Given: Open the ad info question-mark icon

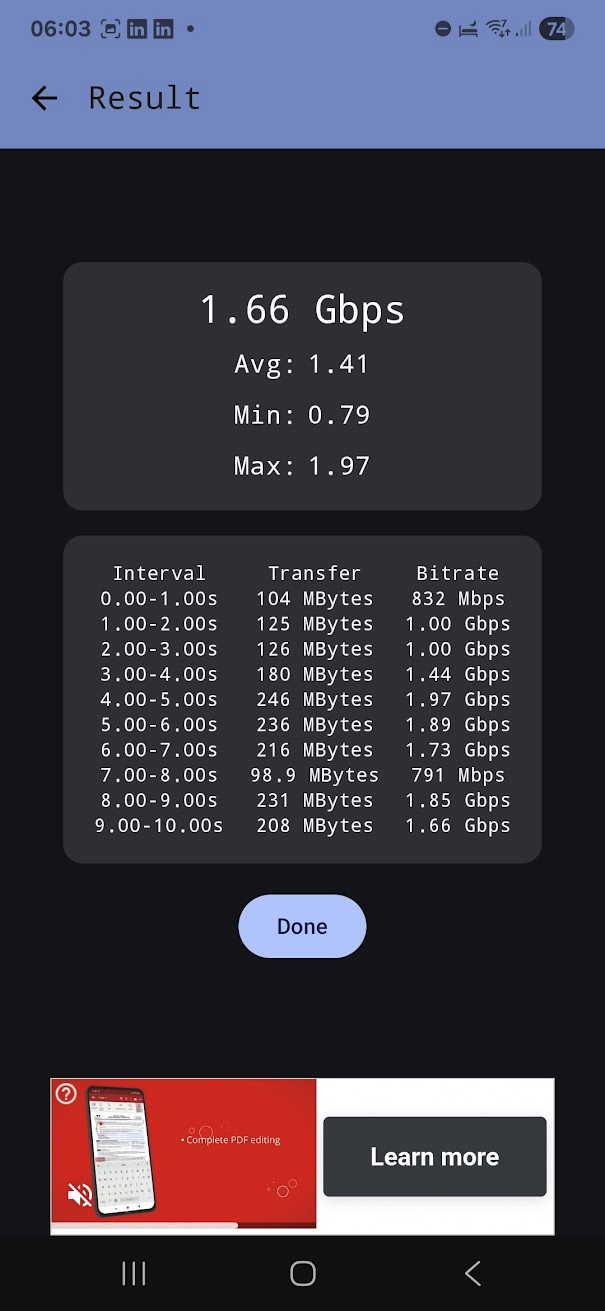Looking at the screenshot, I should (x=66, y=1094).
